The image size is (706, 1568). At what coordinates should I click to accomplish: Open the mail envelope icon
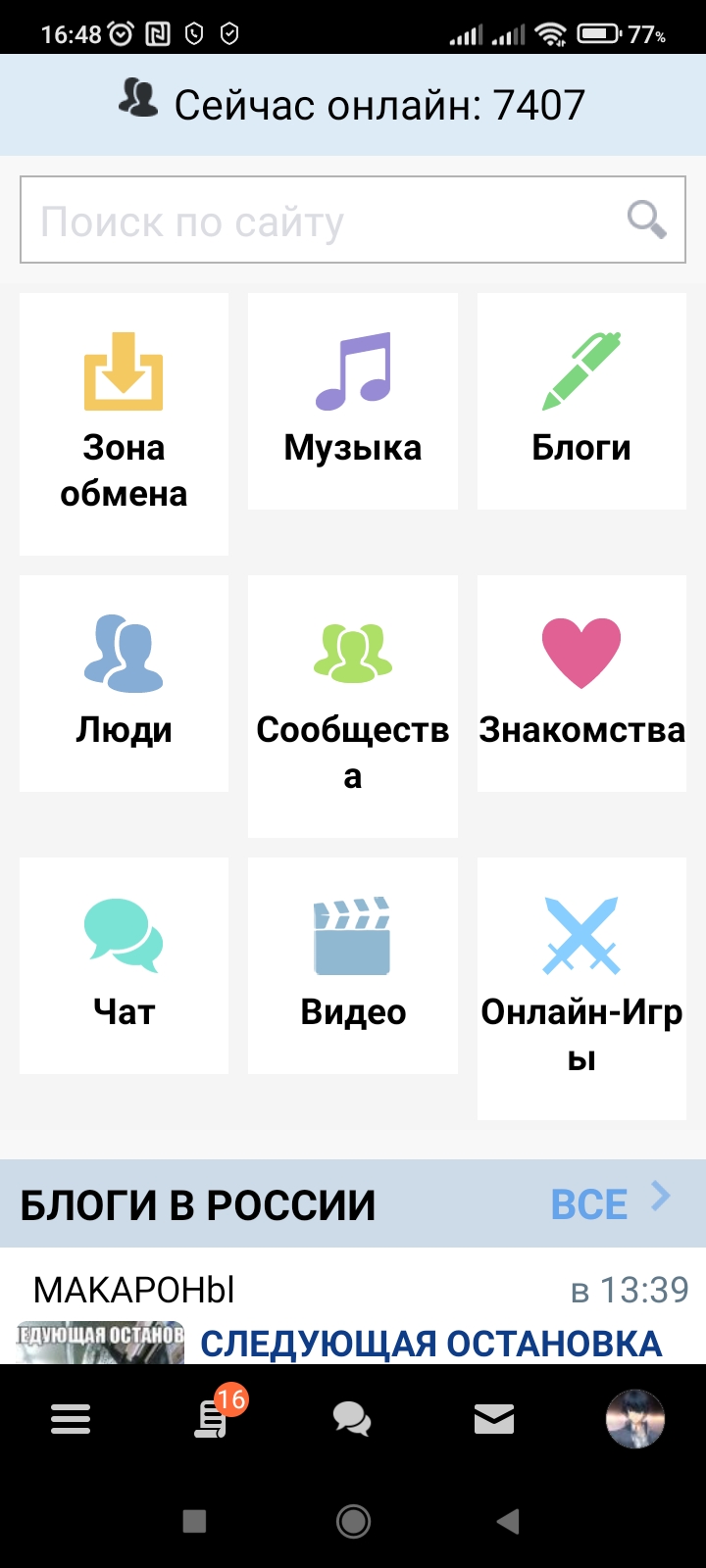pyautogui.click(x=494, y=1419)
